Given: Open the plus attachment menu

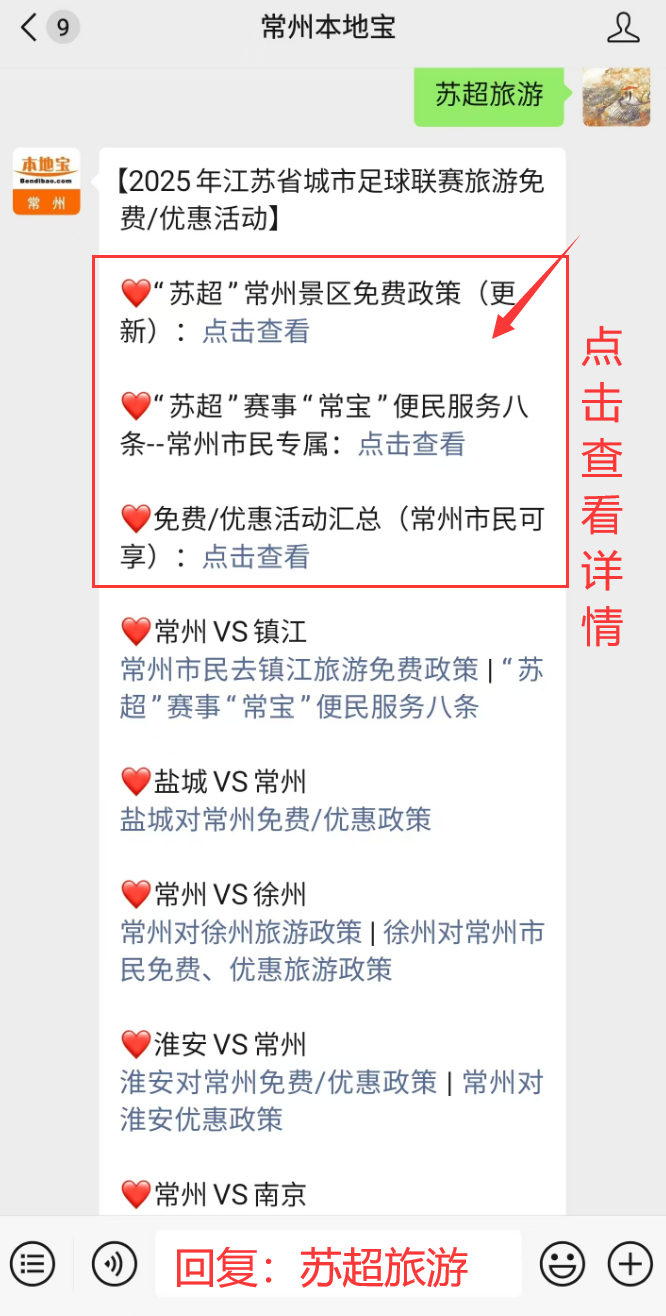Looking at the screenshot, I should 630,1265.
